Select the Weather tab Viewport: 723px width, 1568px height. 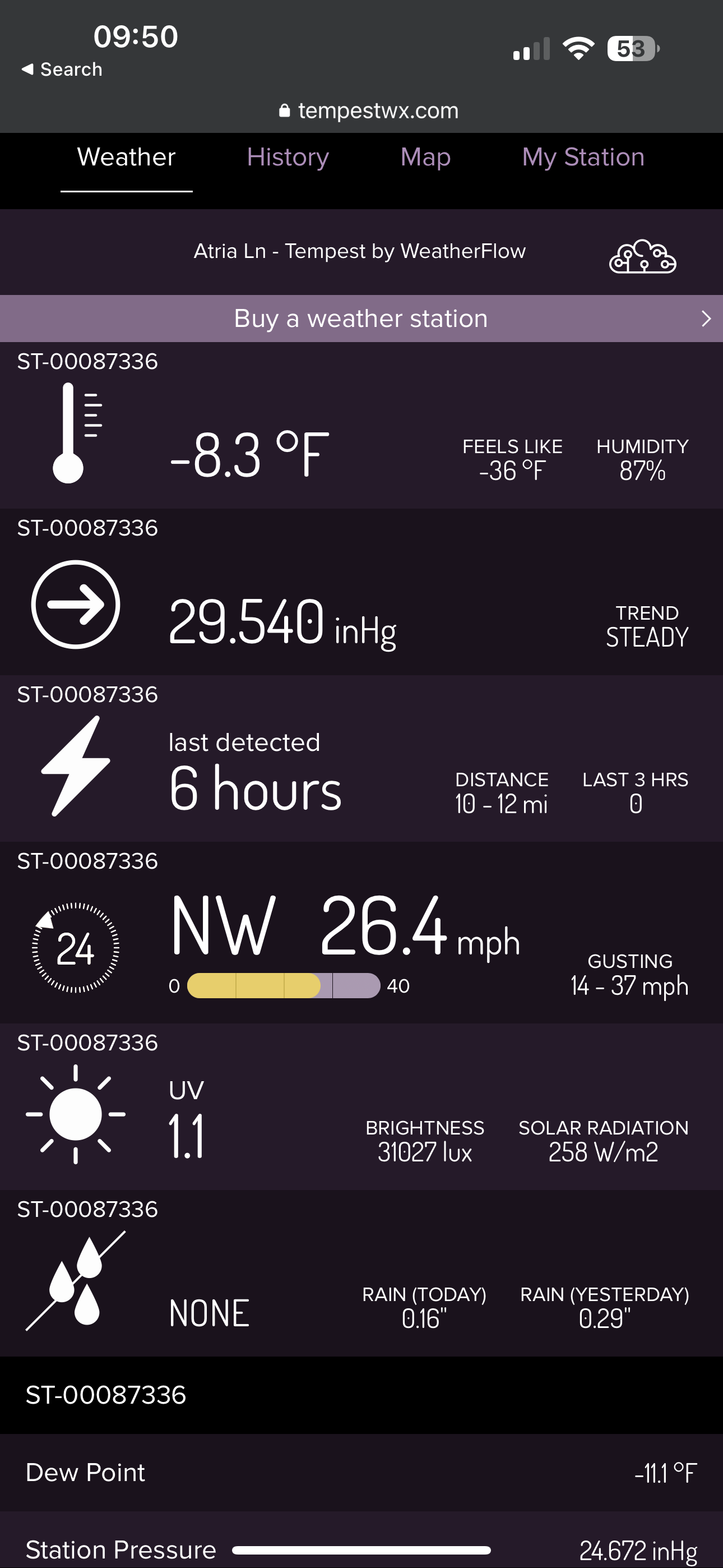pos(127,158)
